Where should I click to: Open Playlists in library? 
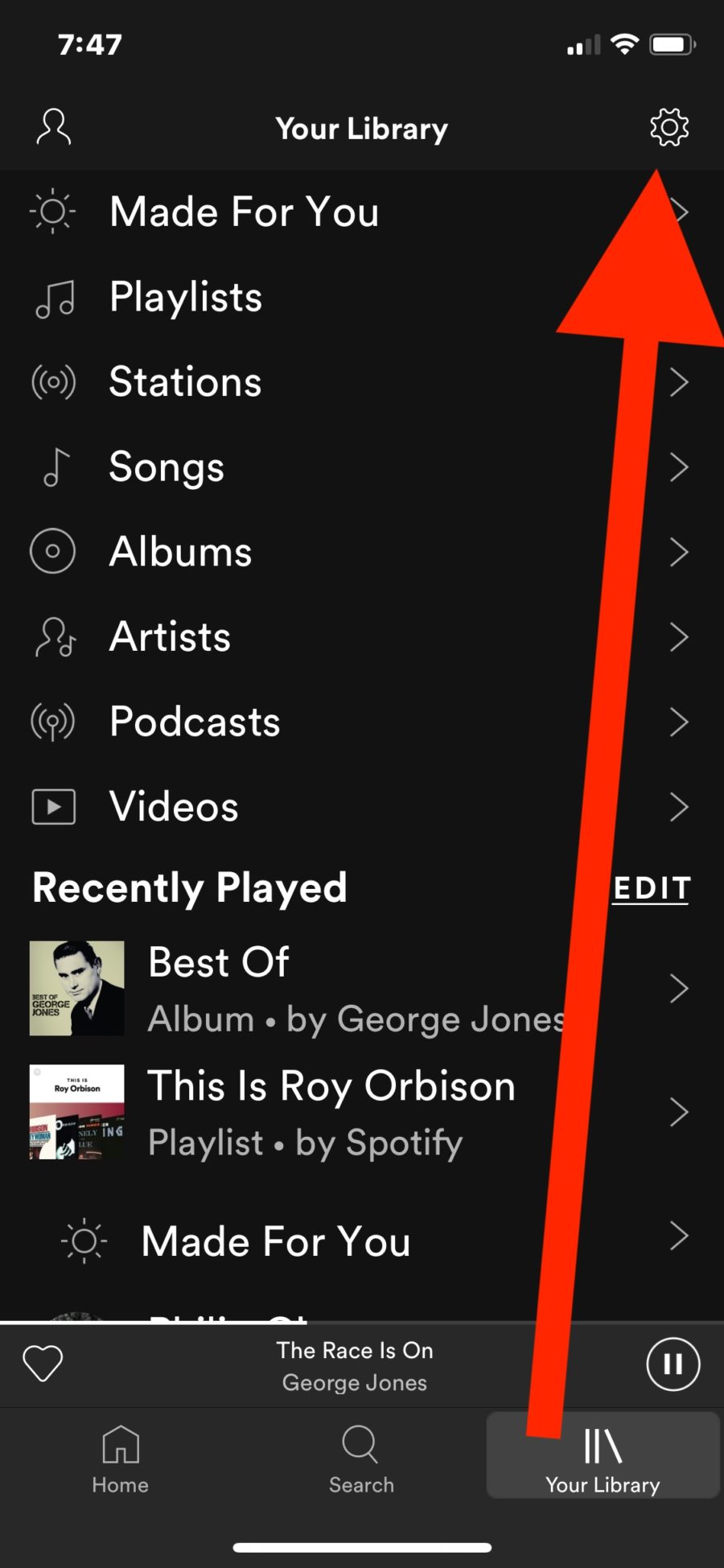point(186,297)
